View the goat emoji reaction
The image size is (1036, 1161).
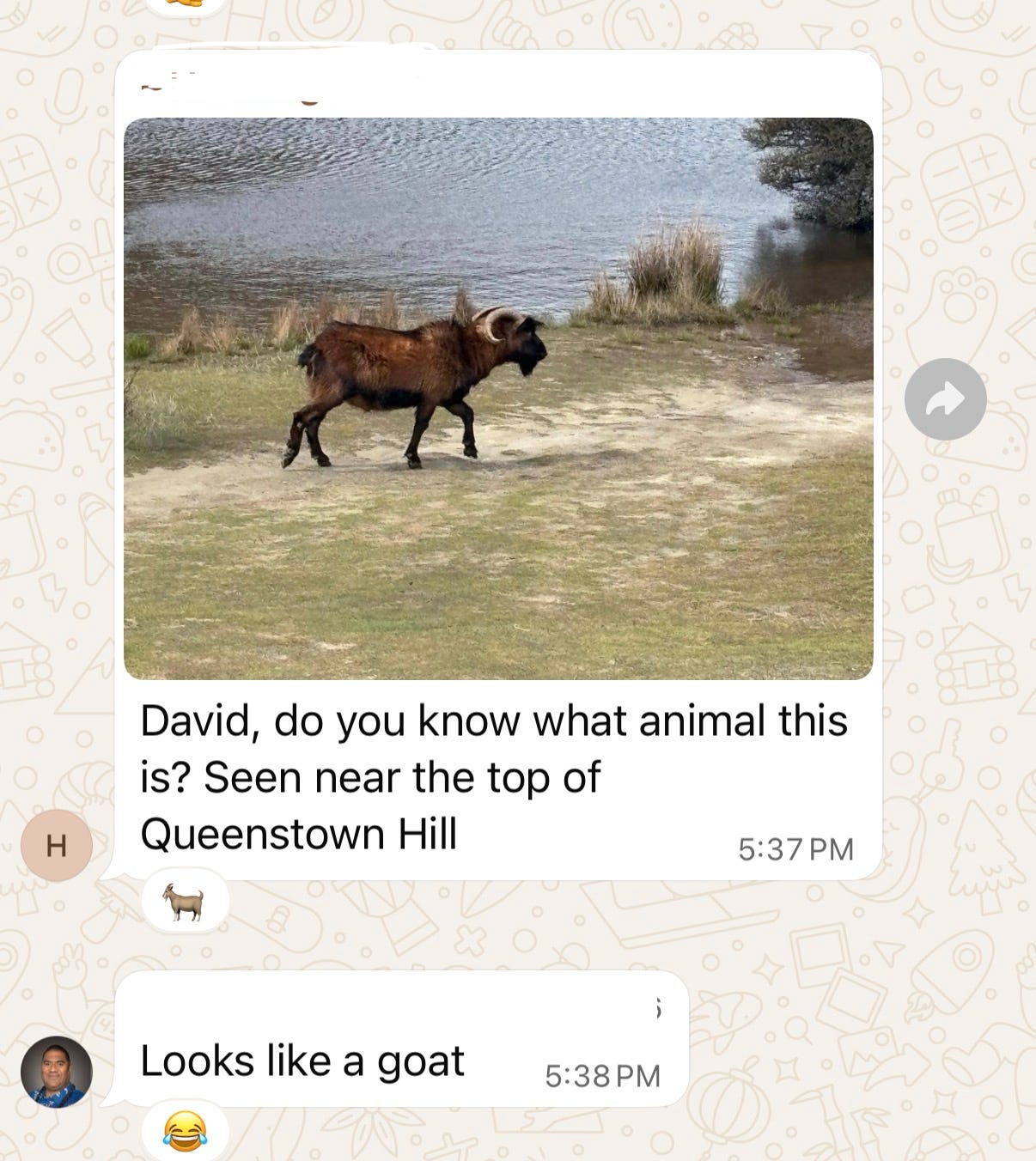185,902
